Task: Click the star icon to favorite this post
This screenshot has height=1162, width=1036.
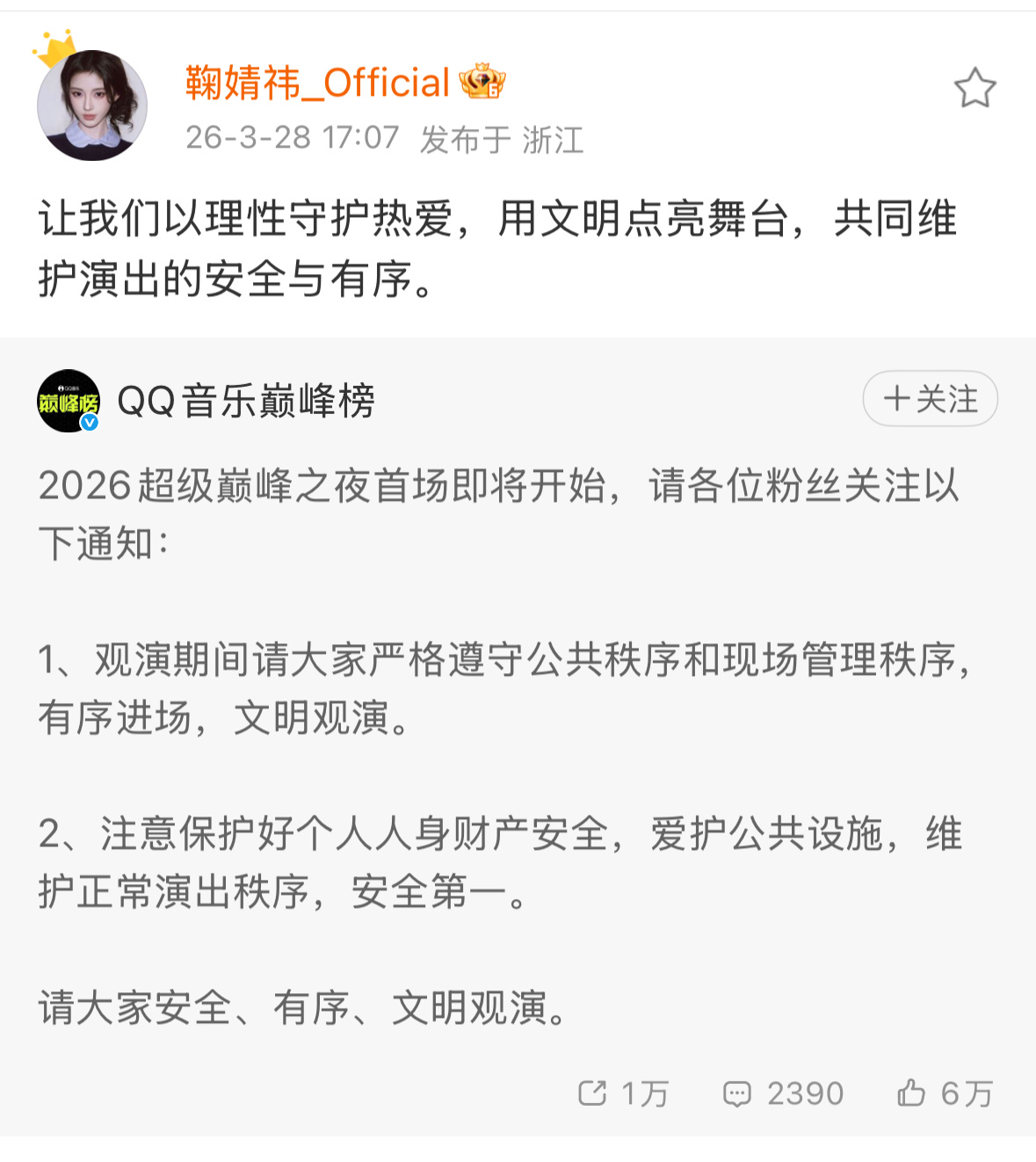Action: pos(975,88)
